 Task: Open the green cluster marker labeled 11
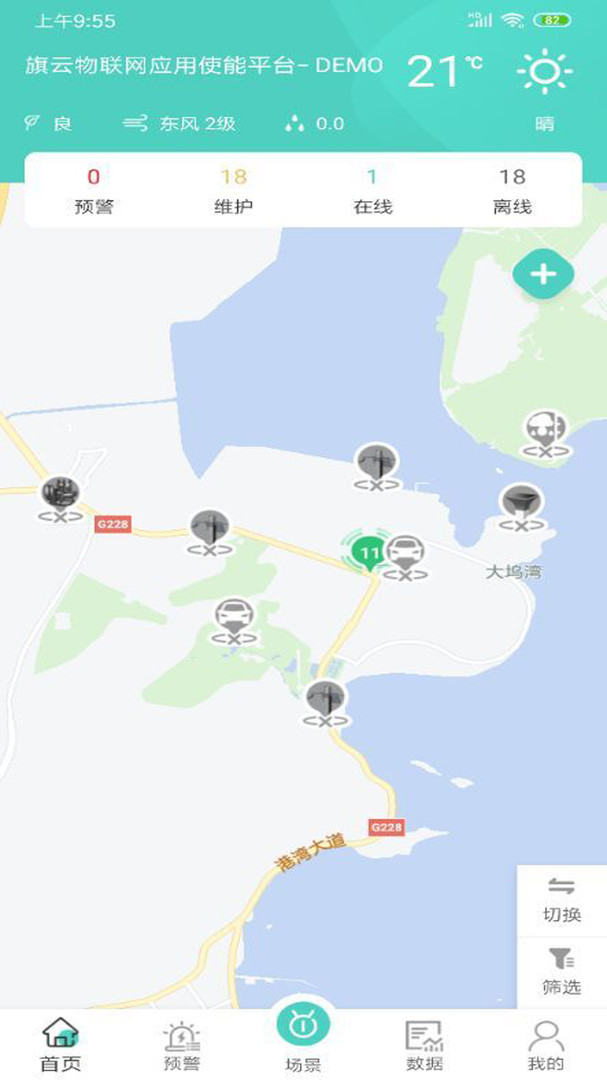click(x=370, y=552)
